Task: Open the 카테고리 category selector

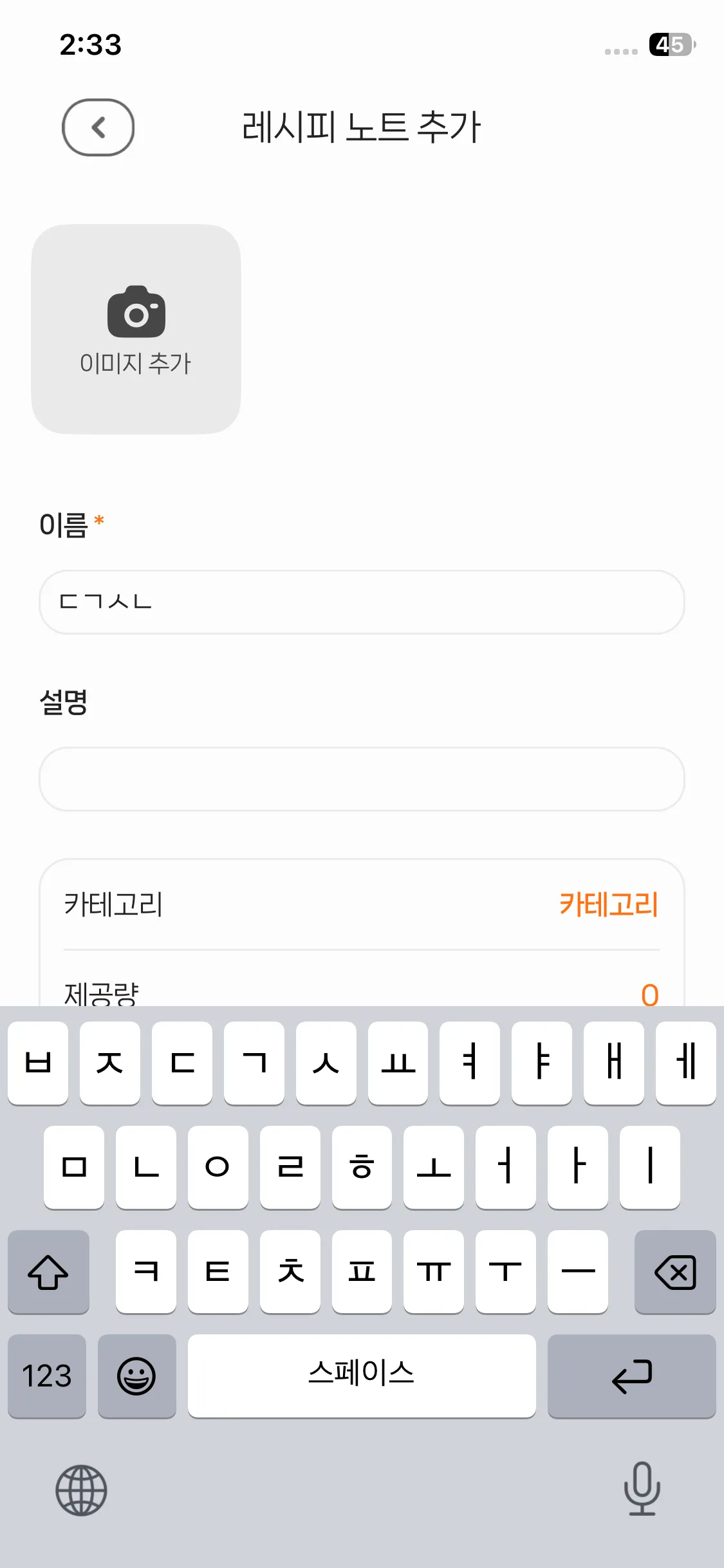Action: [x=362, y=904]
